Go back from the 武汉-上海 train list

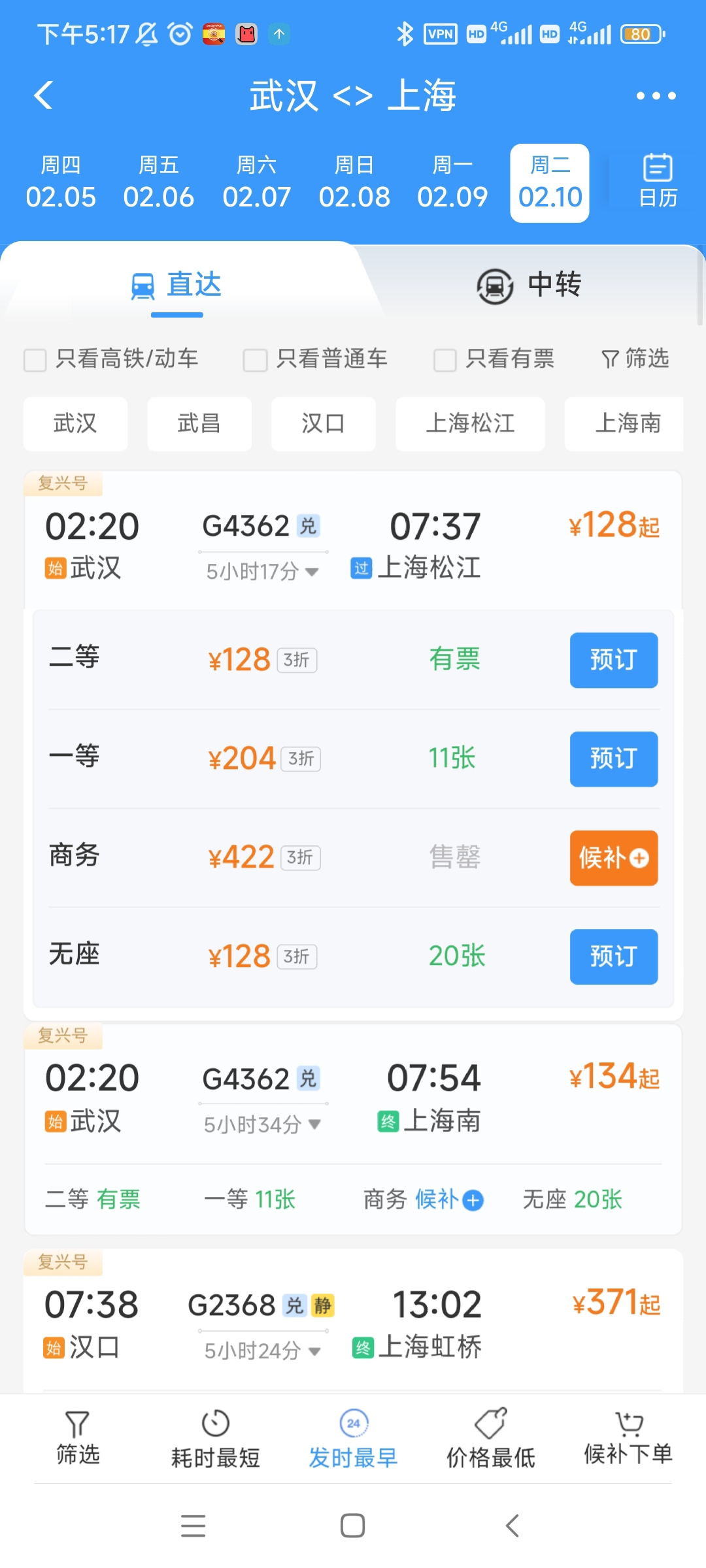(43, 96)
